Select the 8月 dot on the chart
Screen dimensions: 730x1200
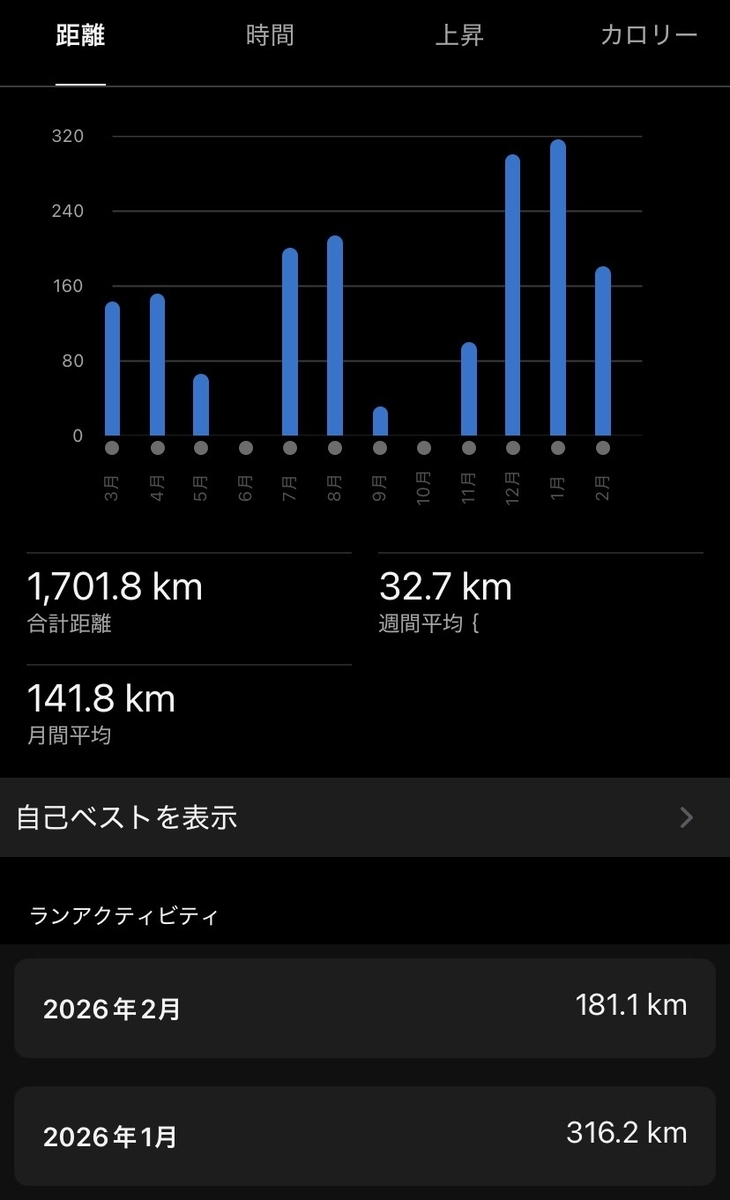tap(335, 448)
